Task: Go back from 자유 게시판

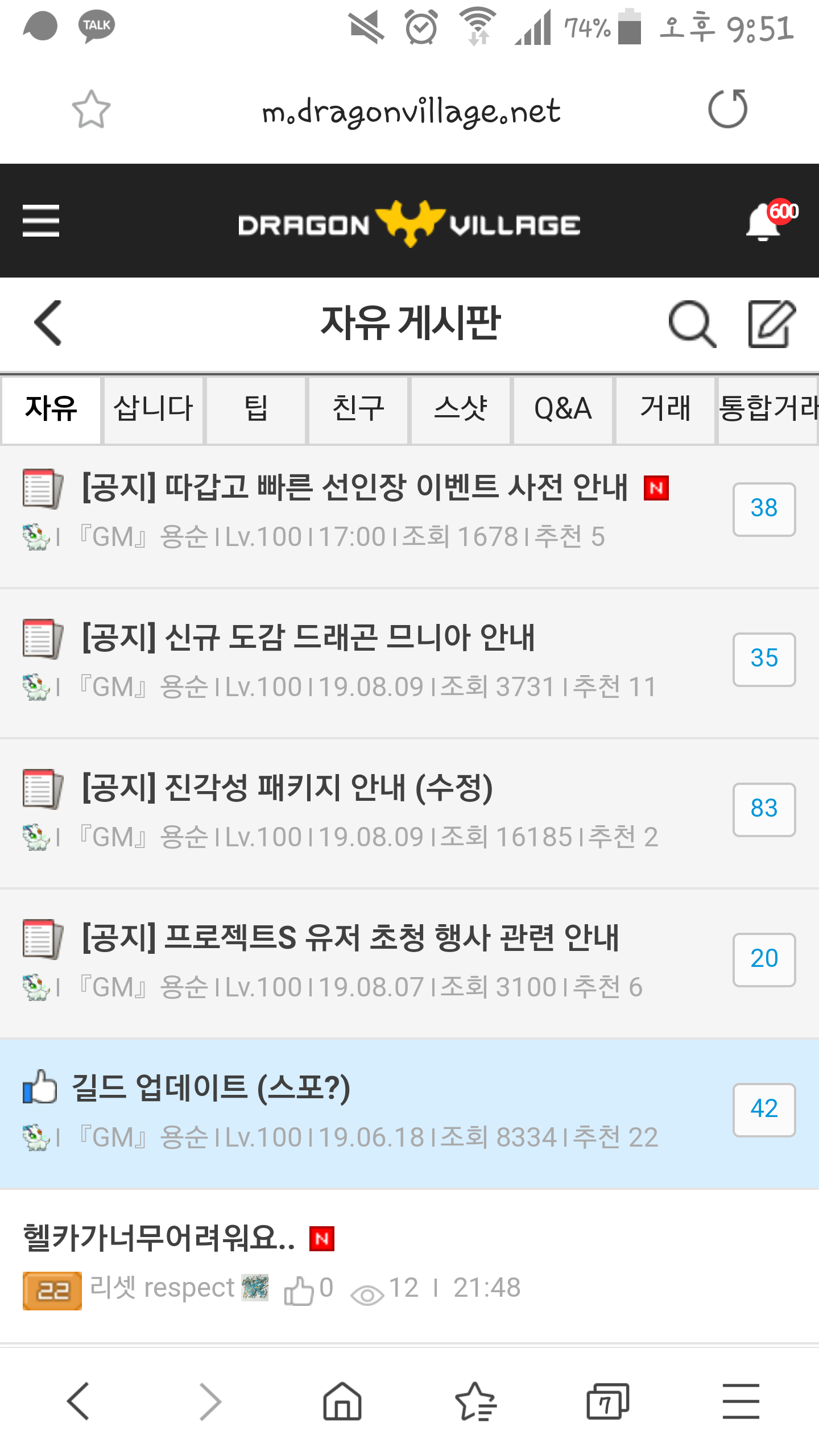Action: (x=48, y=323)
